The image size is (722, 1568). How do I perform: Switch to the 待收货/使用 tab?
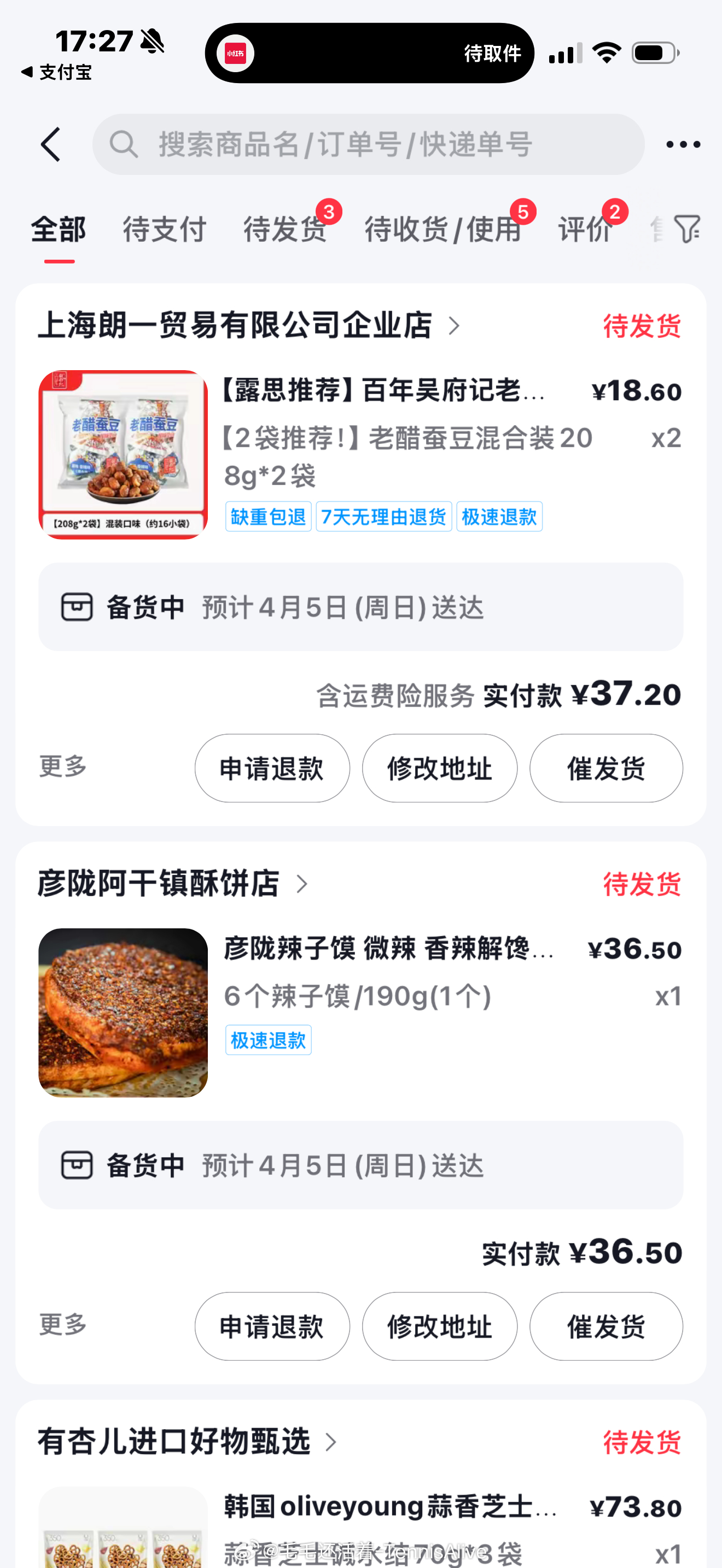point(442,230)
